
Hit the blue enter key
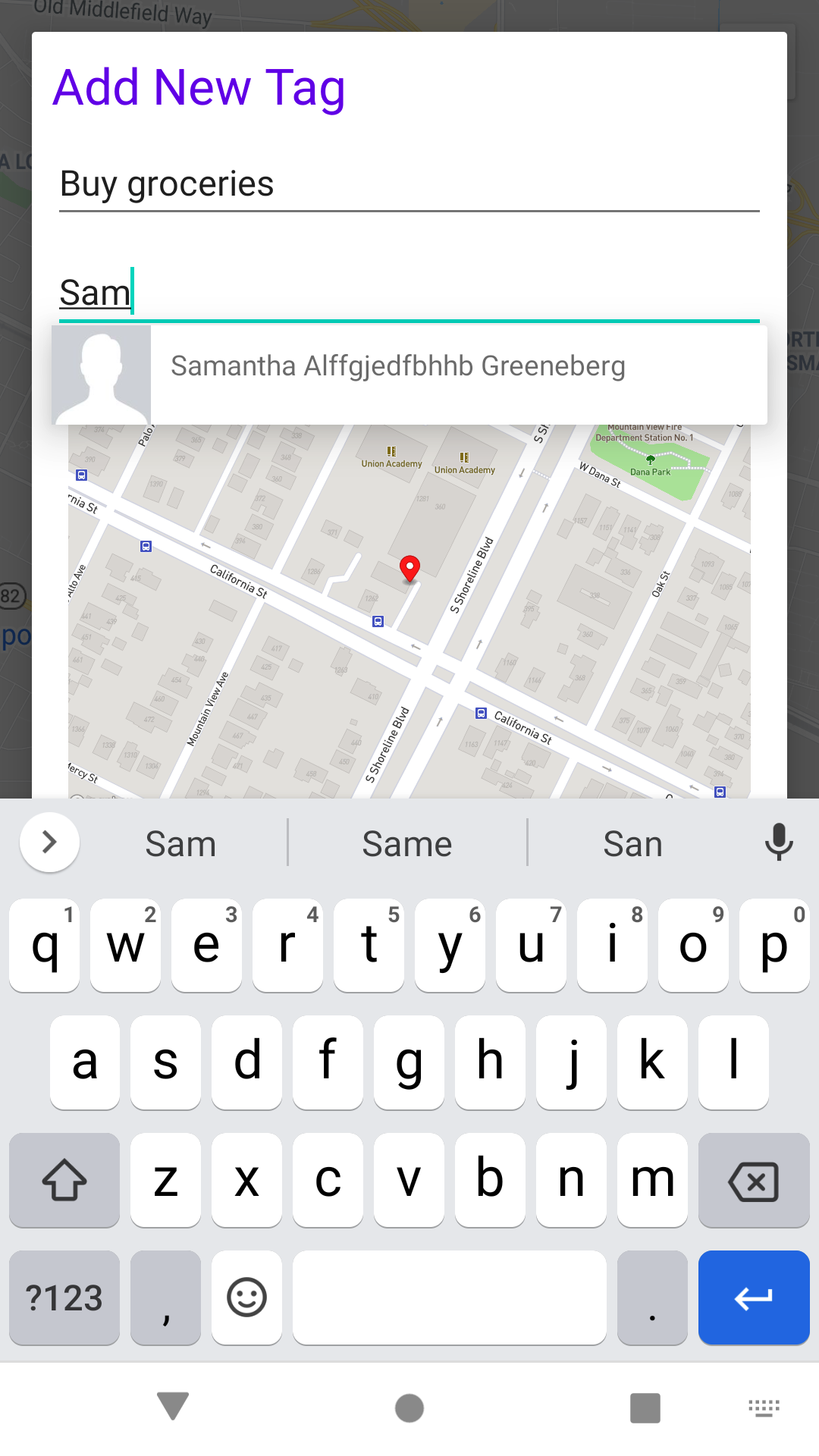753,1298
